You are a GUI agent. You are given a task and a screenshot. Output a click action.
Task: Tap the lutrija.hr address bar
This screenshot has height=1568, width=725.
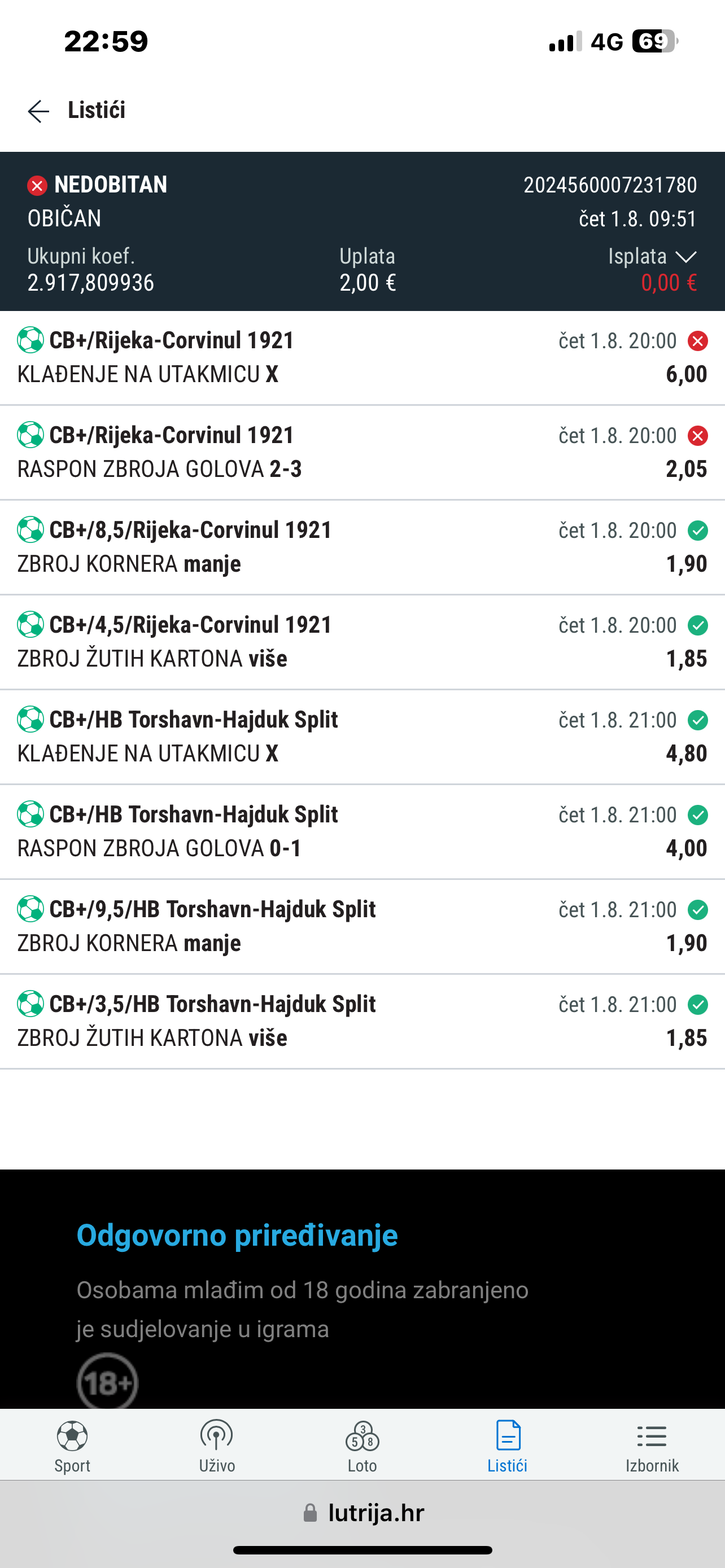click(x=363, y=1513)
